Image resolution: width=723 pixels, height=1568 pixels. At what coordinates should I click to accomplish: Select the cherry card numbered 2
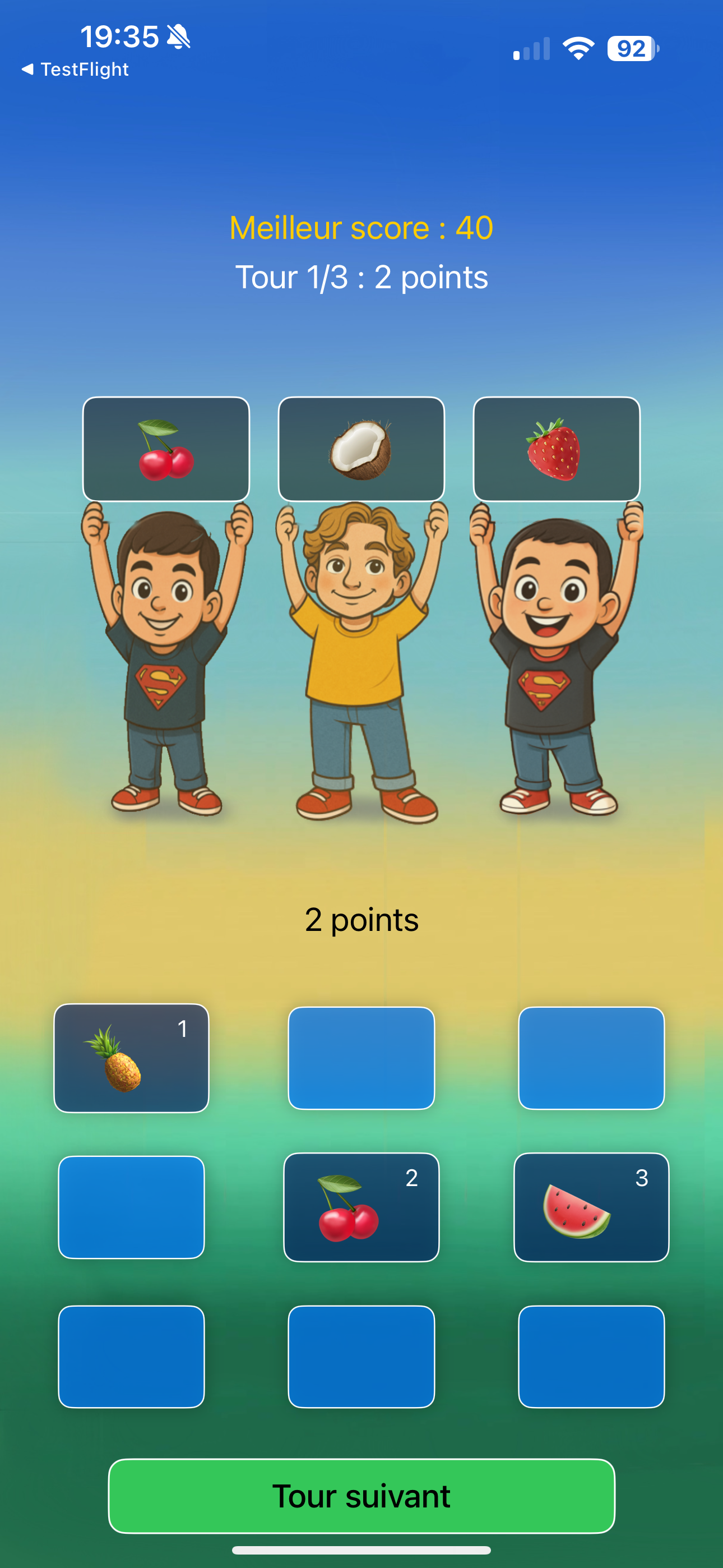click(361, 1207)
